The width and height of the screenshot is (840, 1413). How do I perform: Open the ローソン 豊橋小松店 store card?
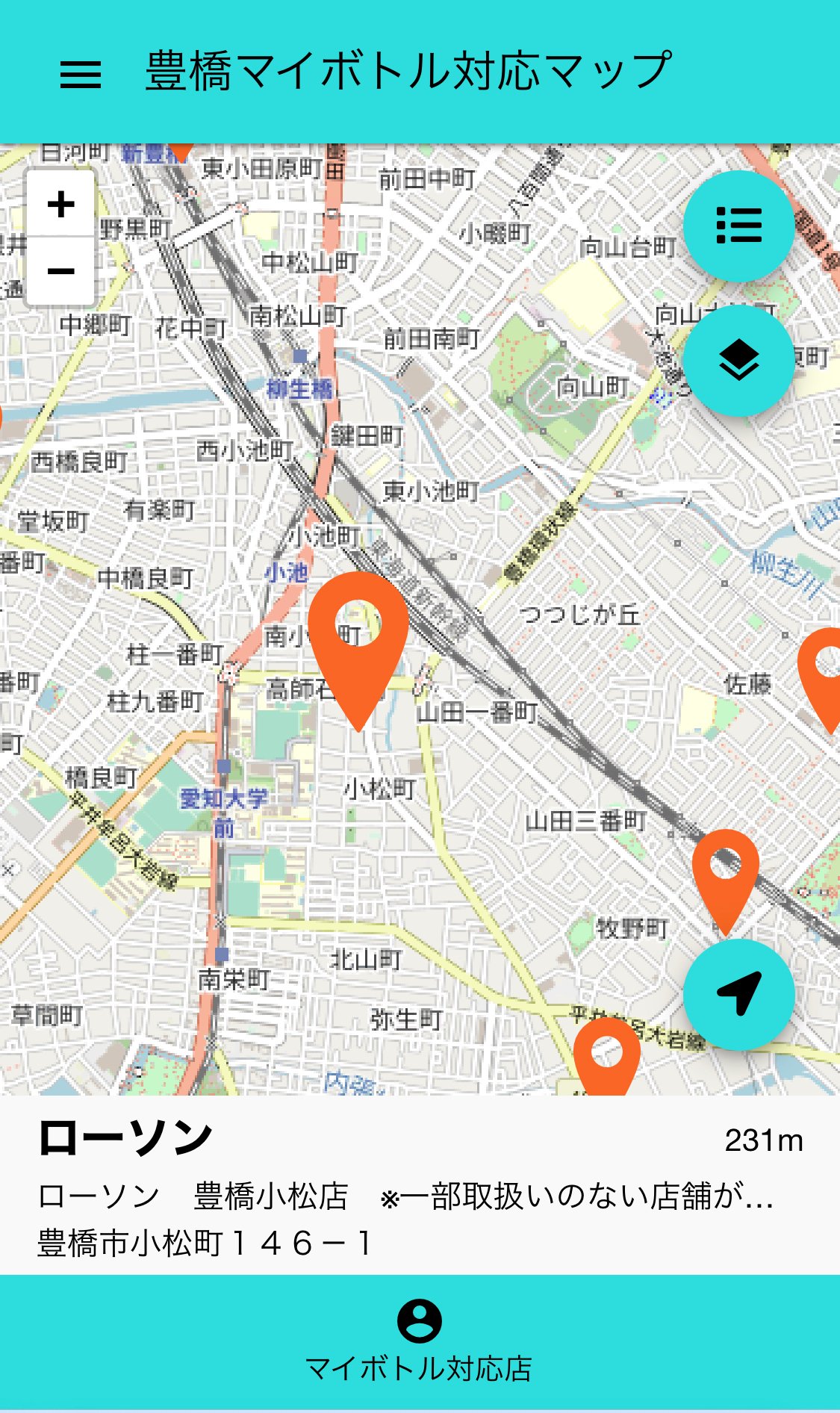point(420,1185)
